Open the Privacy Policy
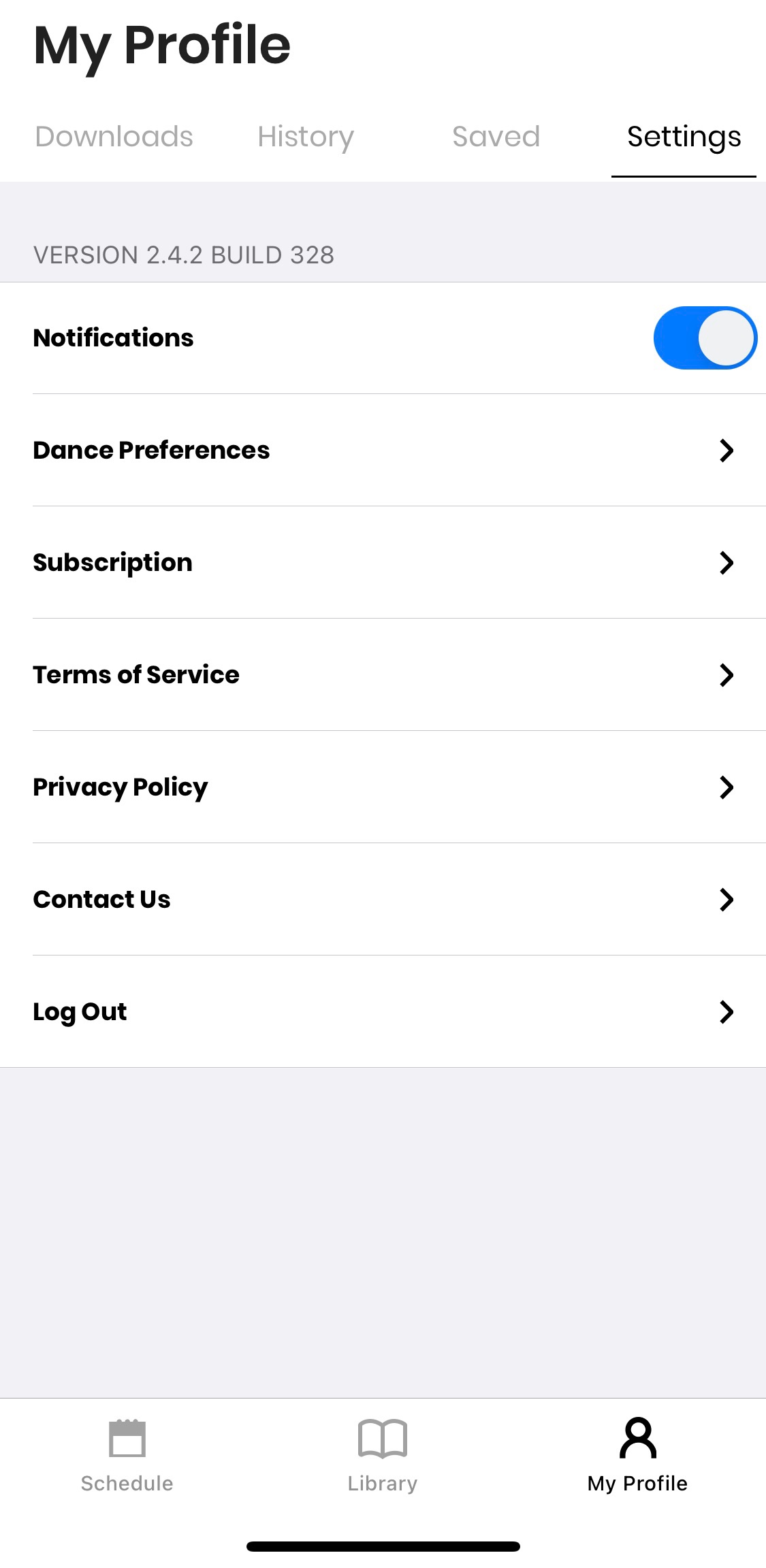 383,787
